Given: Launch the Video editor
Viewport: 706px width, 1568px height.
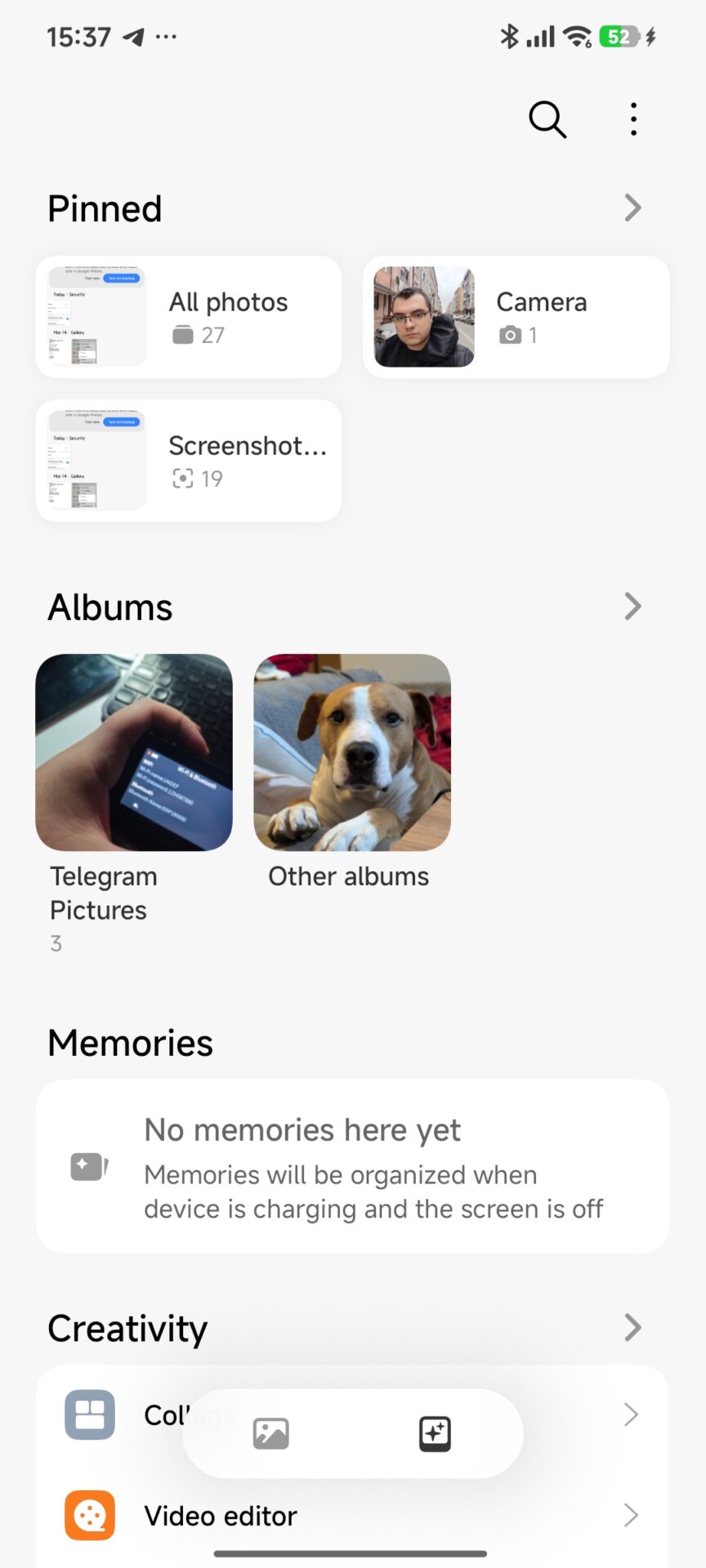Looking at the screenshot, I should pyautogui.click(x=221, y=1516).
